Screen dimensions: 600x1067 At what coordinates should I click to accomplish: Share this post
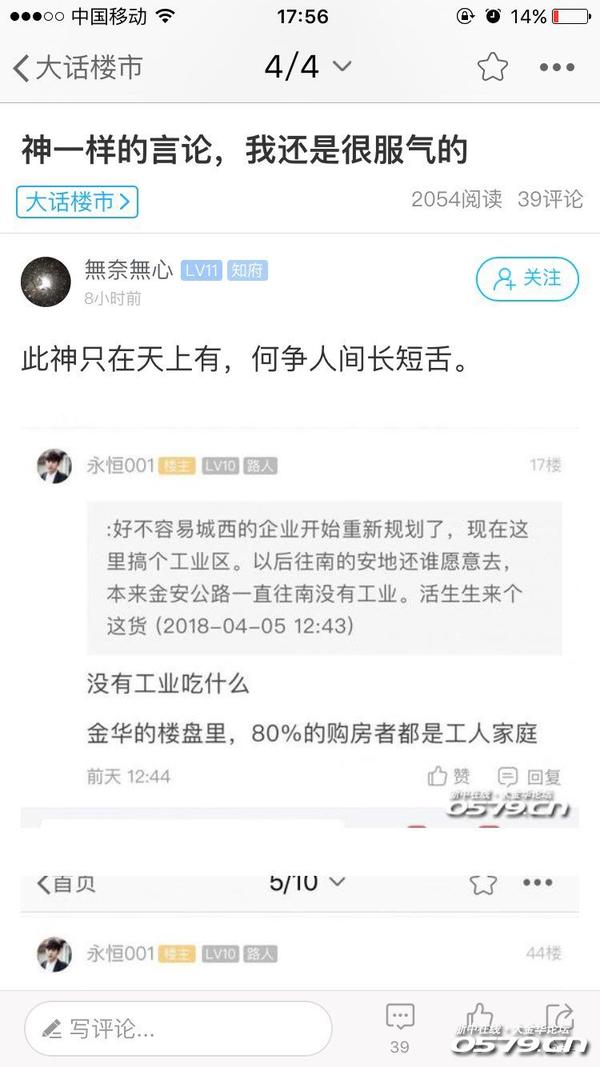[x=557, y=1018]
